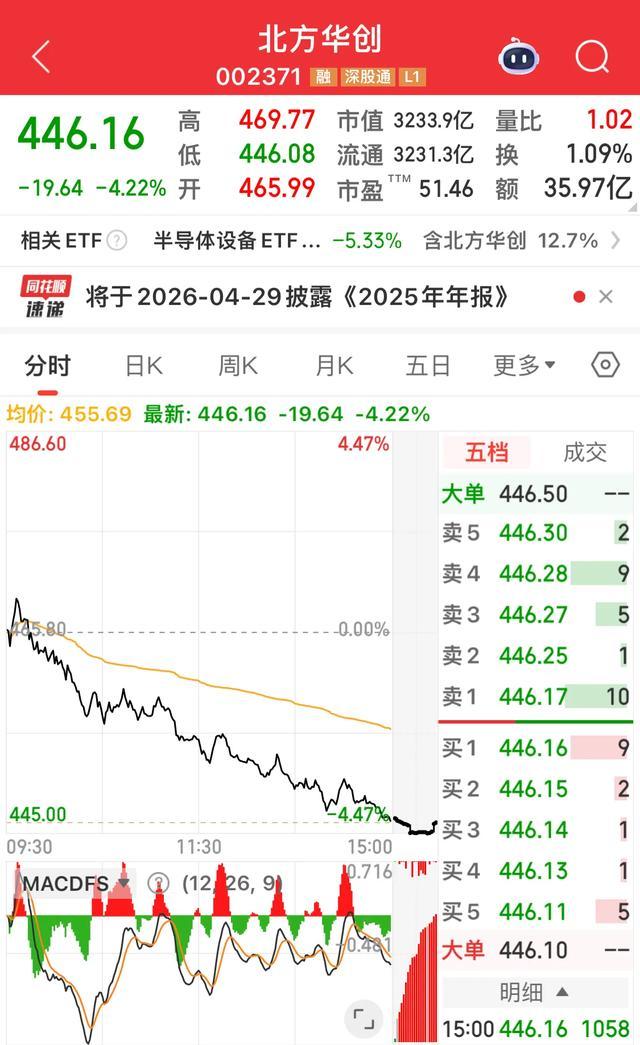
Task: Open chart settings hexagon icon
Action: (x=605, y=365)
